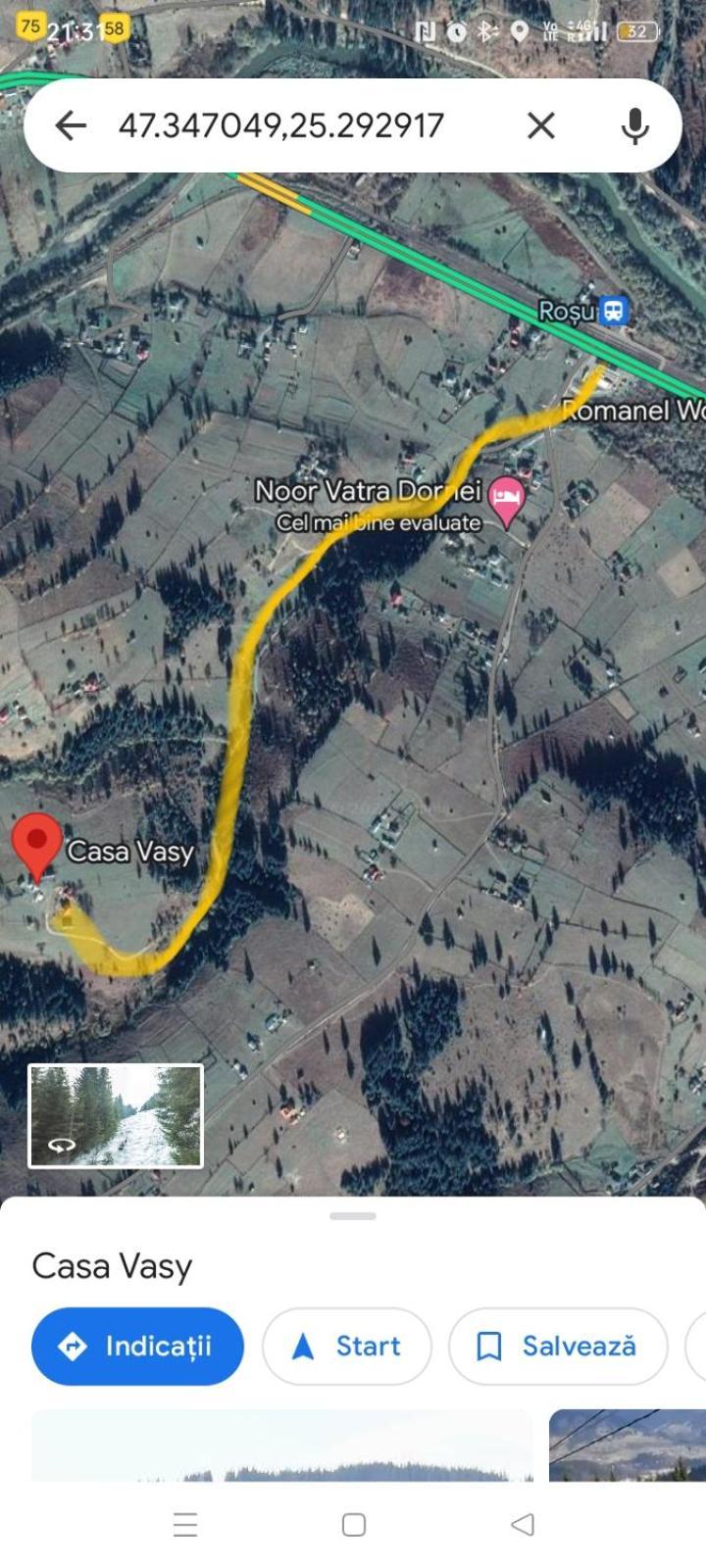The width and height of the screenshot is (706, 1568).
Task: Expand the Casa Vasy sheet handle
Action: coord(353,1216)
